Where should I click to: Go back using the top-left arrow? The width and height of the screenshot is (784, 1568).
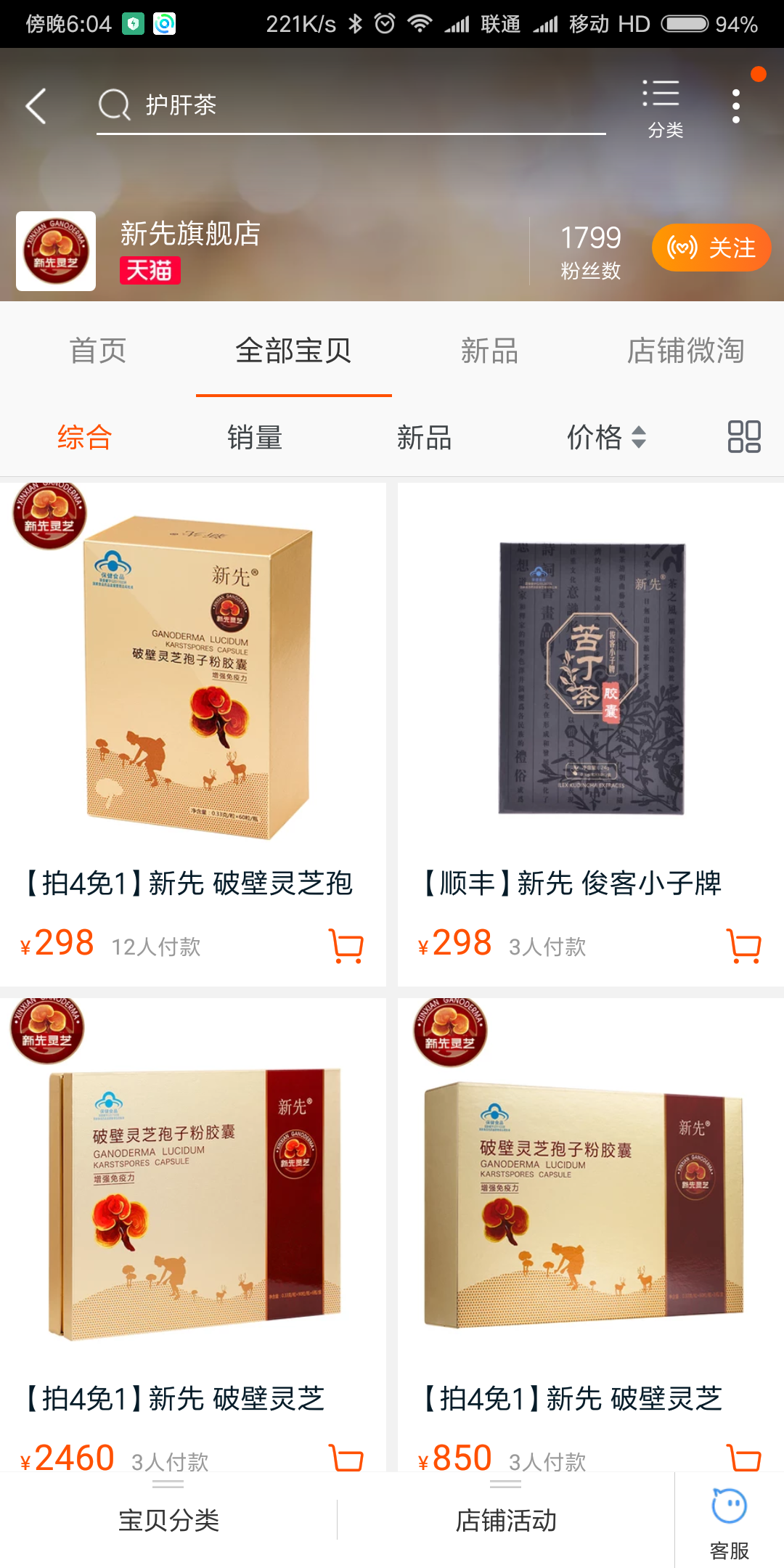[36, 107]
